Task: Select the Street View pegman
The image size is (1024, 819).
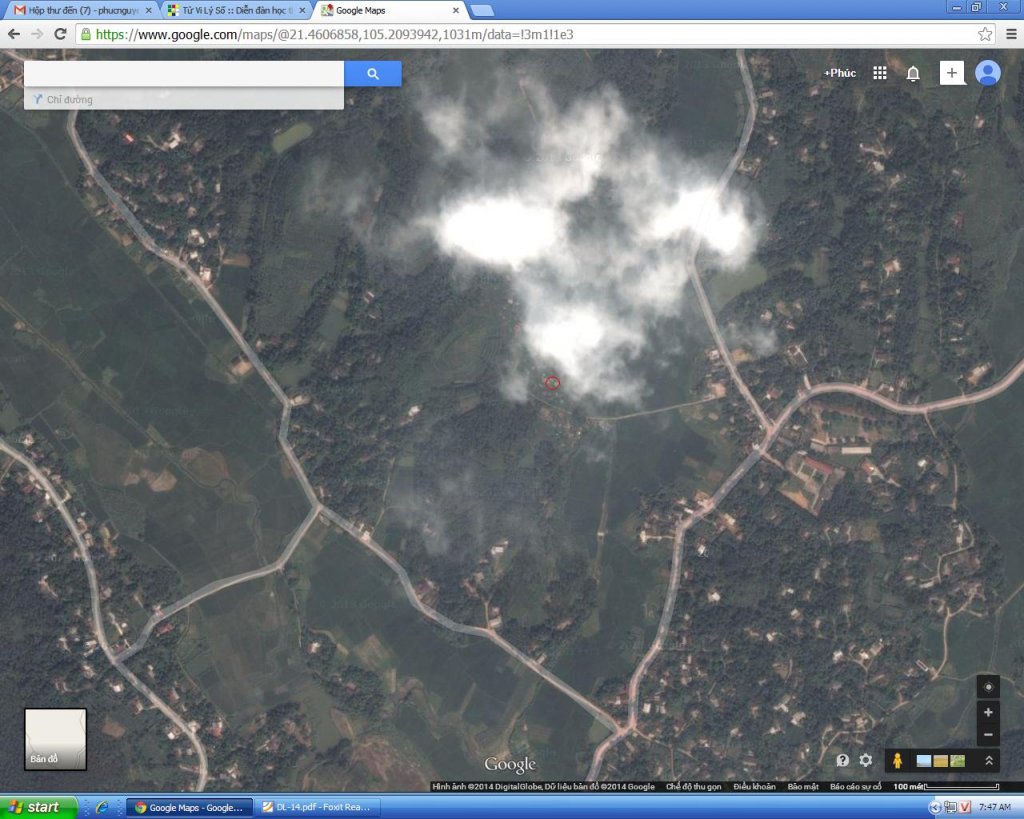Action: coord(898,760)
